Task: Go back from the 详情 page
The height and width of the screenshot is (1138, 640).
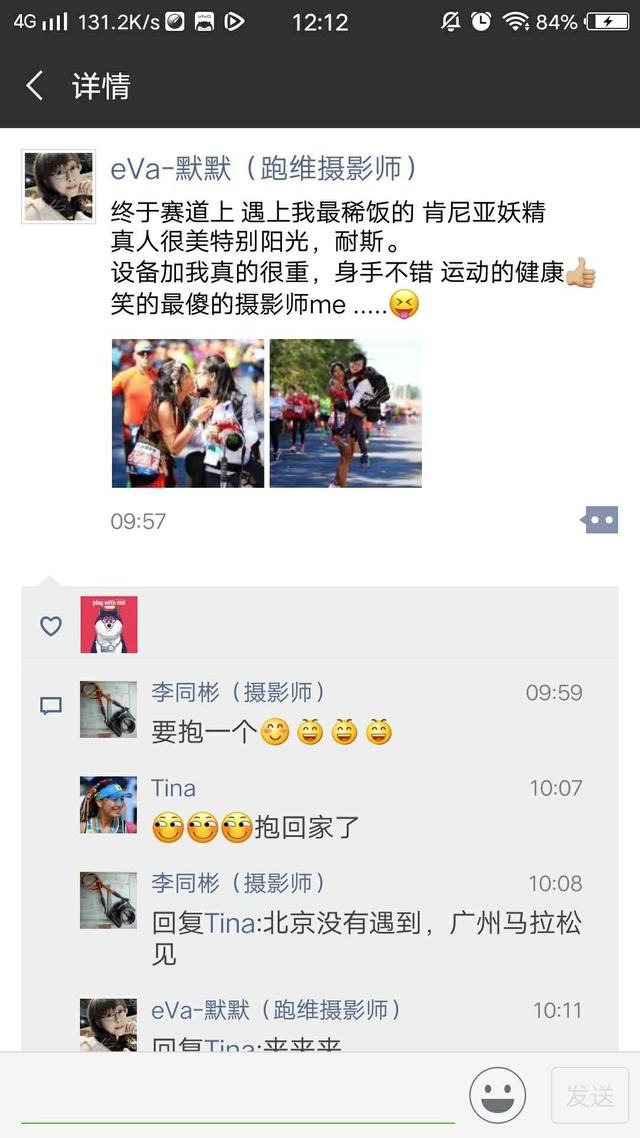Action: (x=35, y=86)
